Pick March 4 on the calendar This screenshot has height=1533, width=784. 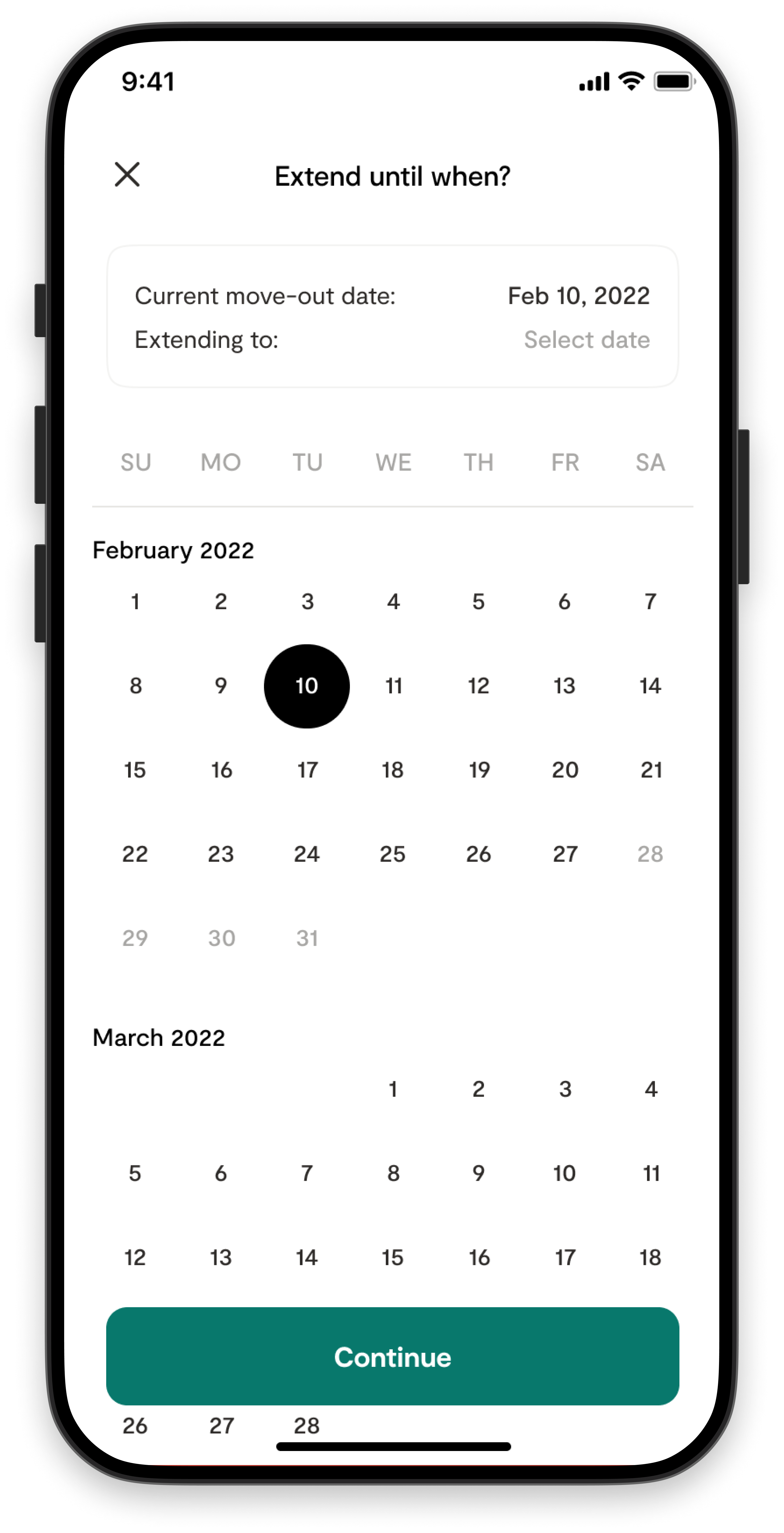[x=651, y=1089]
